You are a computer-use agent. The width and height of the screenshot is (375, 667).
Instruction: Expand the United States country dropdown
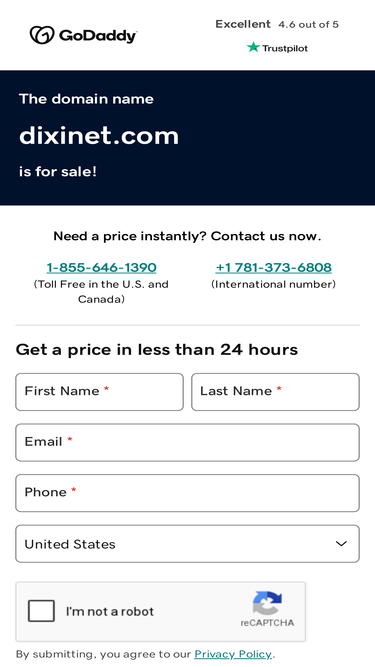tap(188, 544)
